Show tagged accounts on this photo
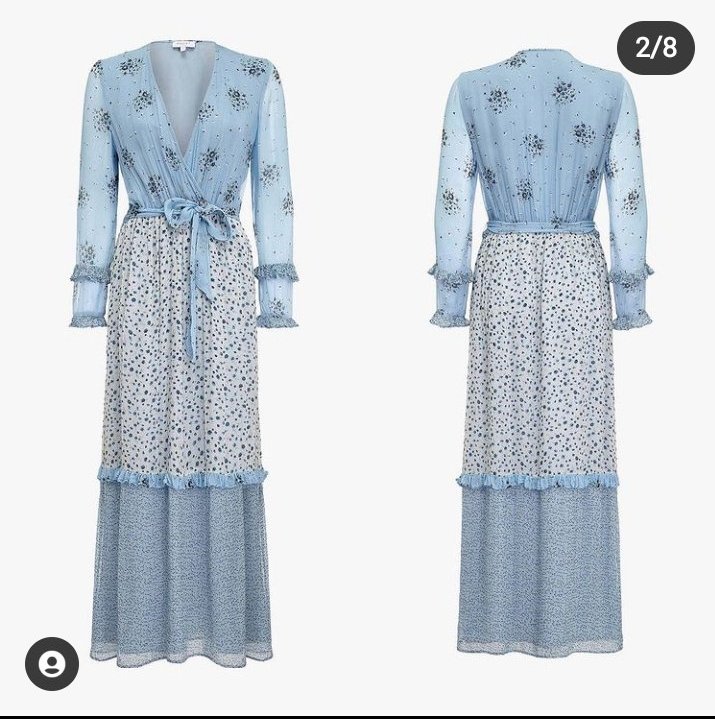 52,664
